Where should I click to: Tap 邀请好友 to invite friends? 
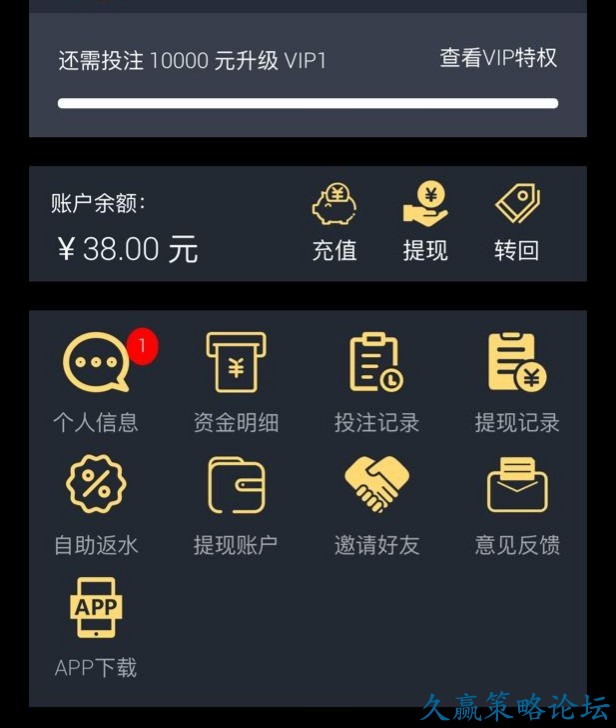376,503
